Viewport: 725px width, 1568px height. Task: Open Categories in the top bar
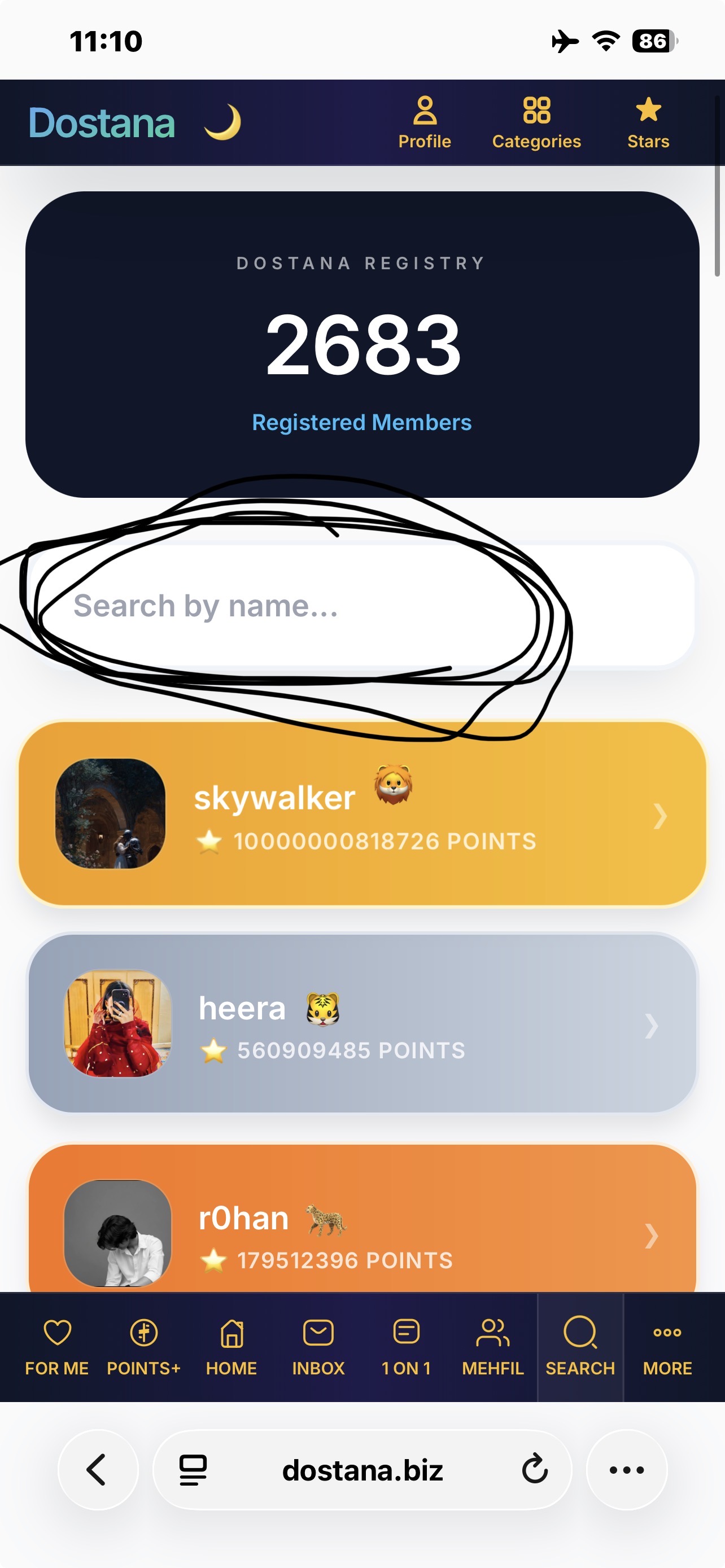pyautogui.click(x=536, y=122)
